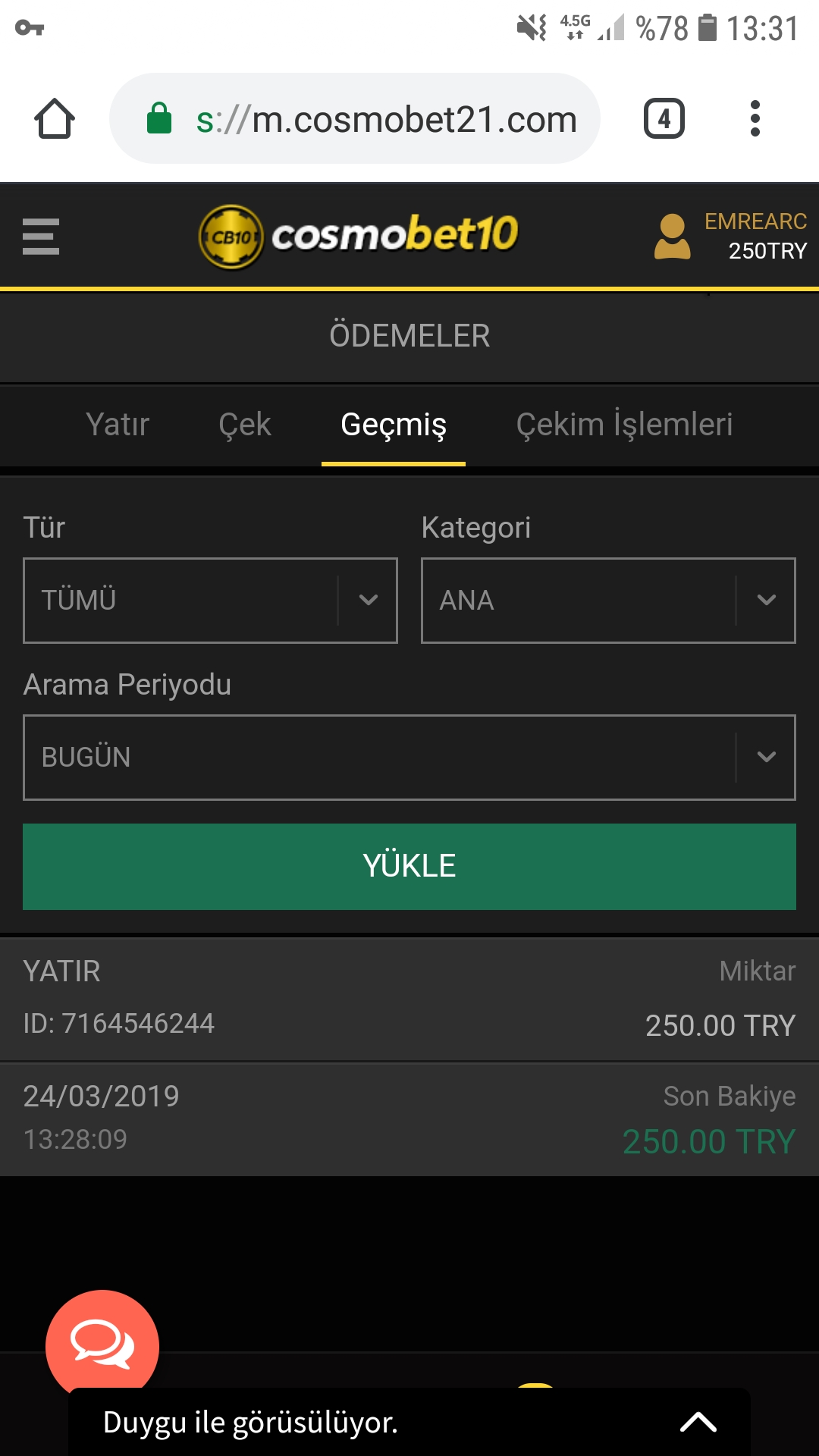Open the browser tab switcher showing 4
Screen dimensions: 819x1456
click(x=664, y=119)
